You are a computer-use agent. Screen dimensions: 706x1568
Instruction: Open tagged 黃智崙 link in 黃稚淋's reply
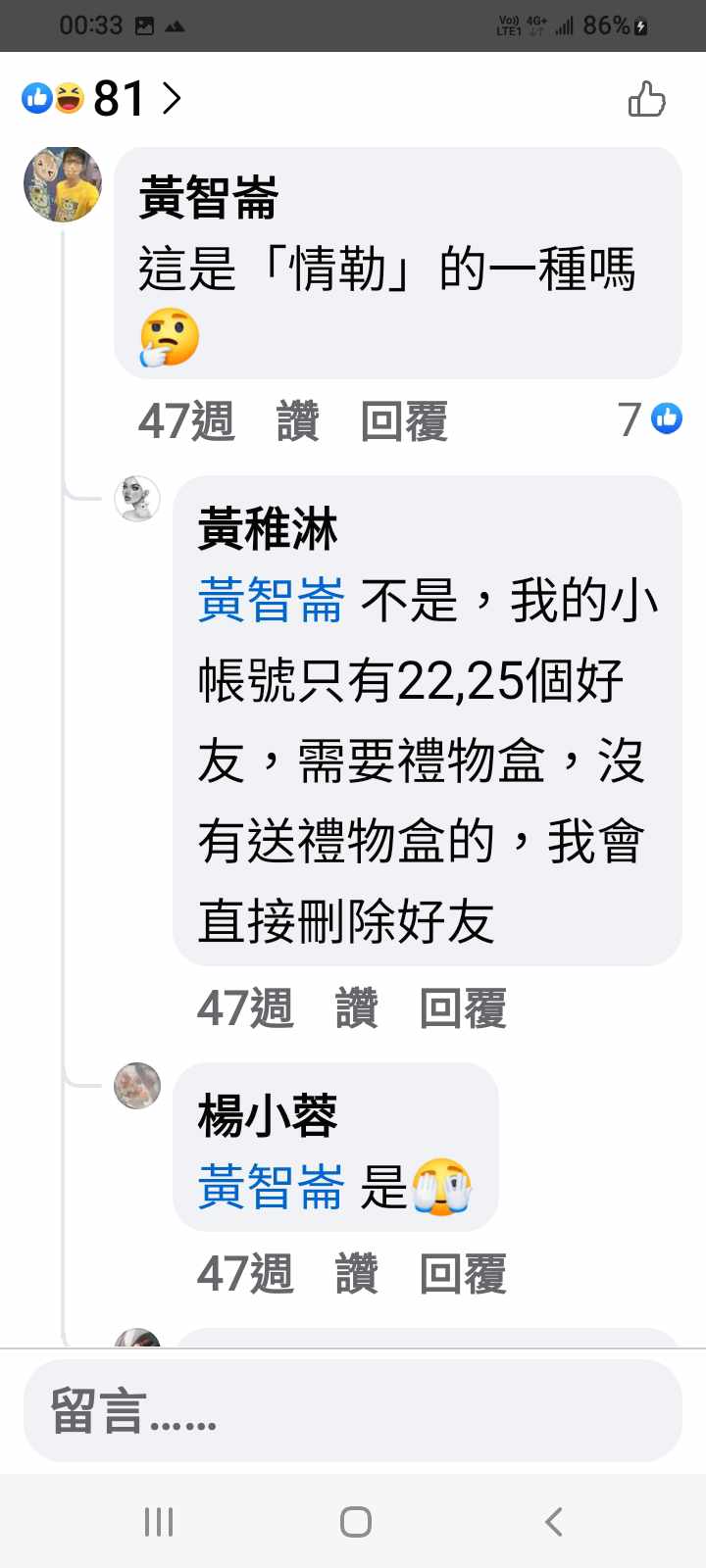click(x=271, y=600)
